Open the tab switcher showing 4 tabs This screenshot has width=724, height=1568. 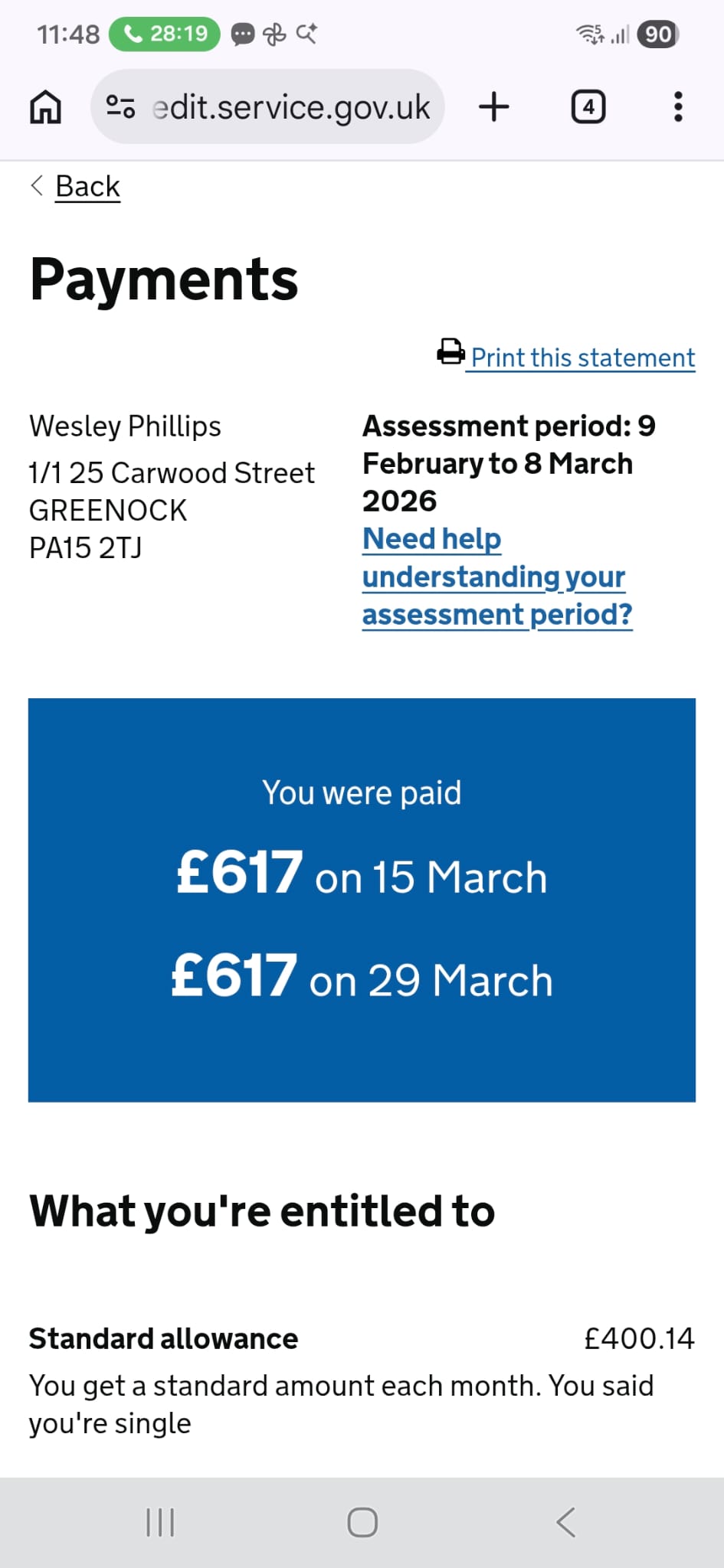[x=588, y=107]
